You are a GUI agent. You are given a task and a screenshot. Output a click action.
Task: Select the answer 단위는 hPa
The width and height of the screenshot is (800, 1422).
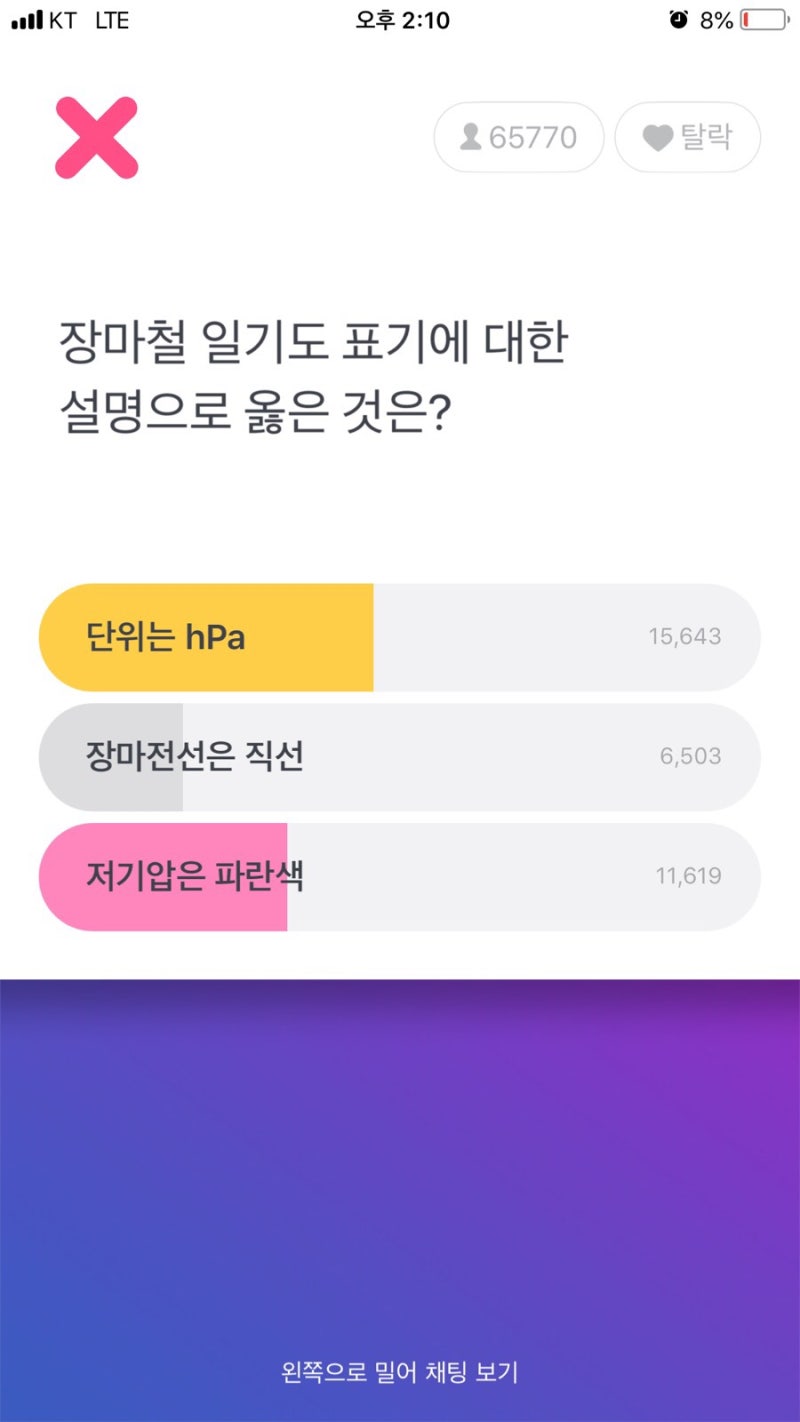click(399, 637)
